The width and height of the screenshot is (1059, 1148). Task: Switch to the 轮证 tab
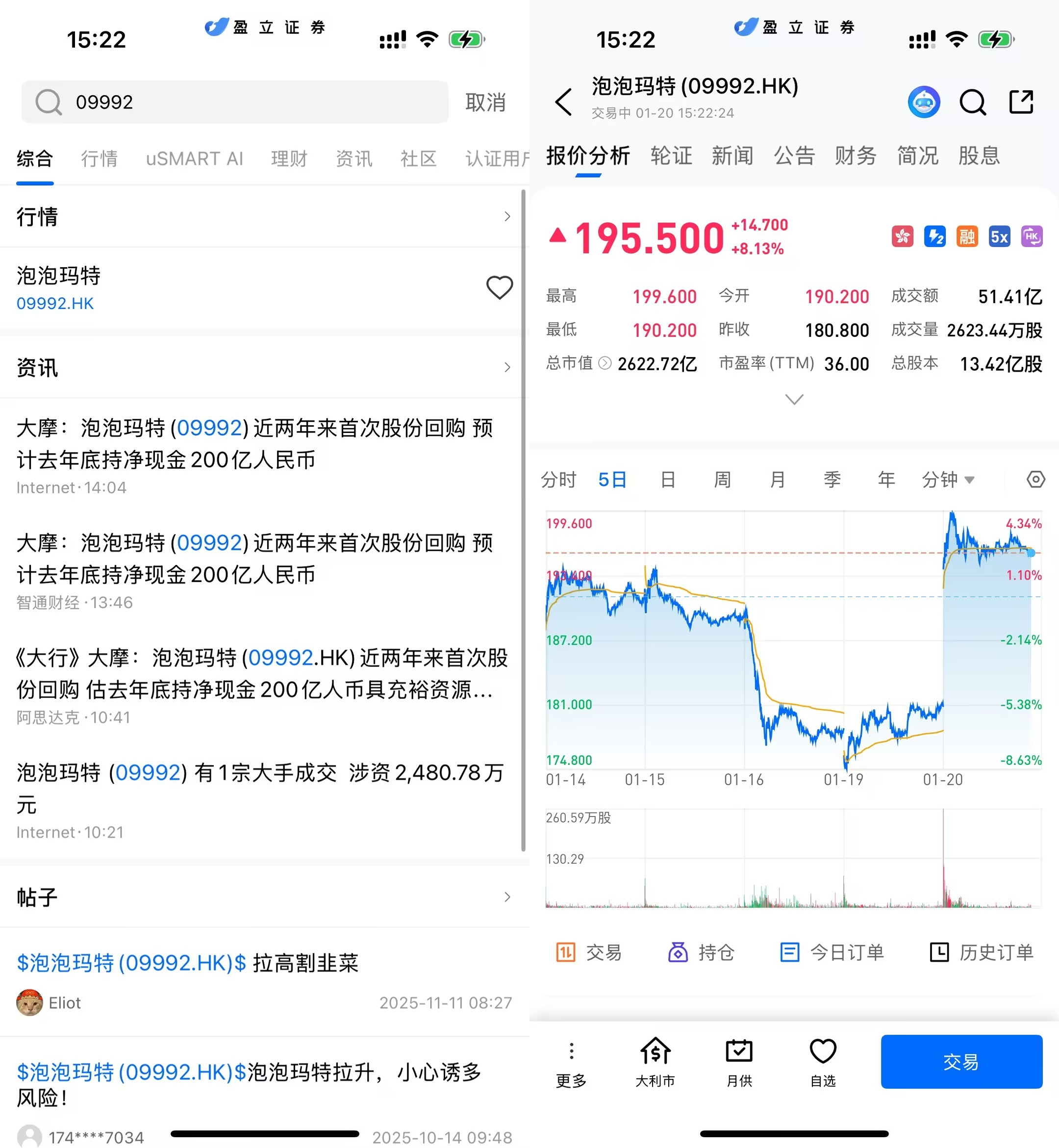pyautogui.click(x=671, y=156)
